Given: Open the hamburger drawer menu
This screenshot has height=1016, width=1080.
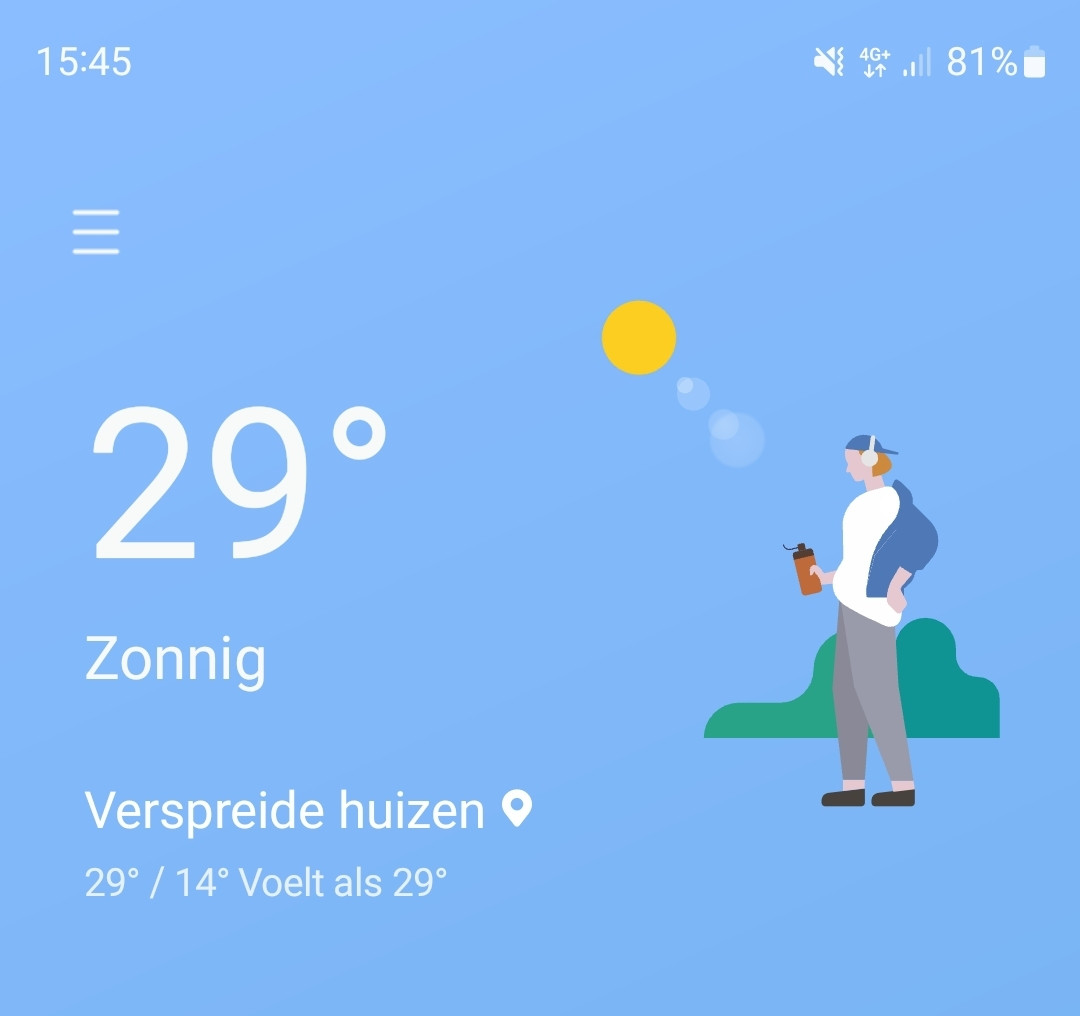Looking at the screenshot, I should coord(96,232).
